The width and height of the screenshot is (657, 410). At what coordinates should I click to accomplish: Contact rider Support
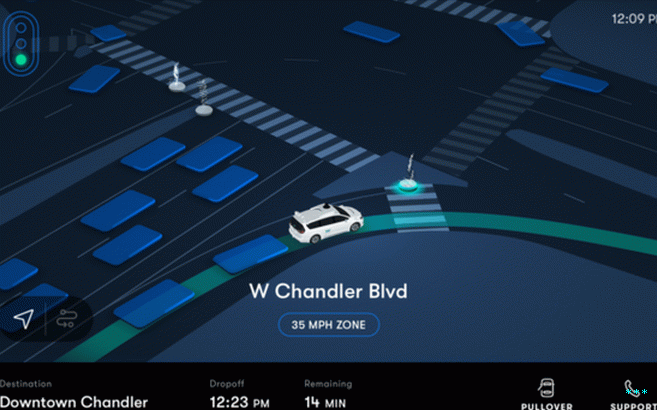click(x=633, y=391)
